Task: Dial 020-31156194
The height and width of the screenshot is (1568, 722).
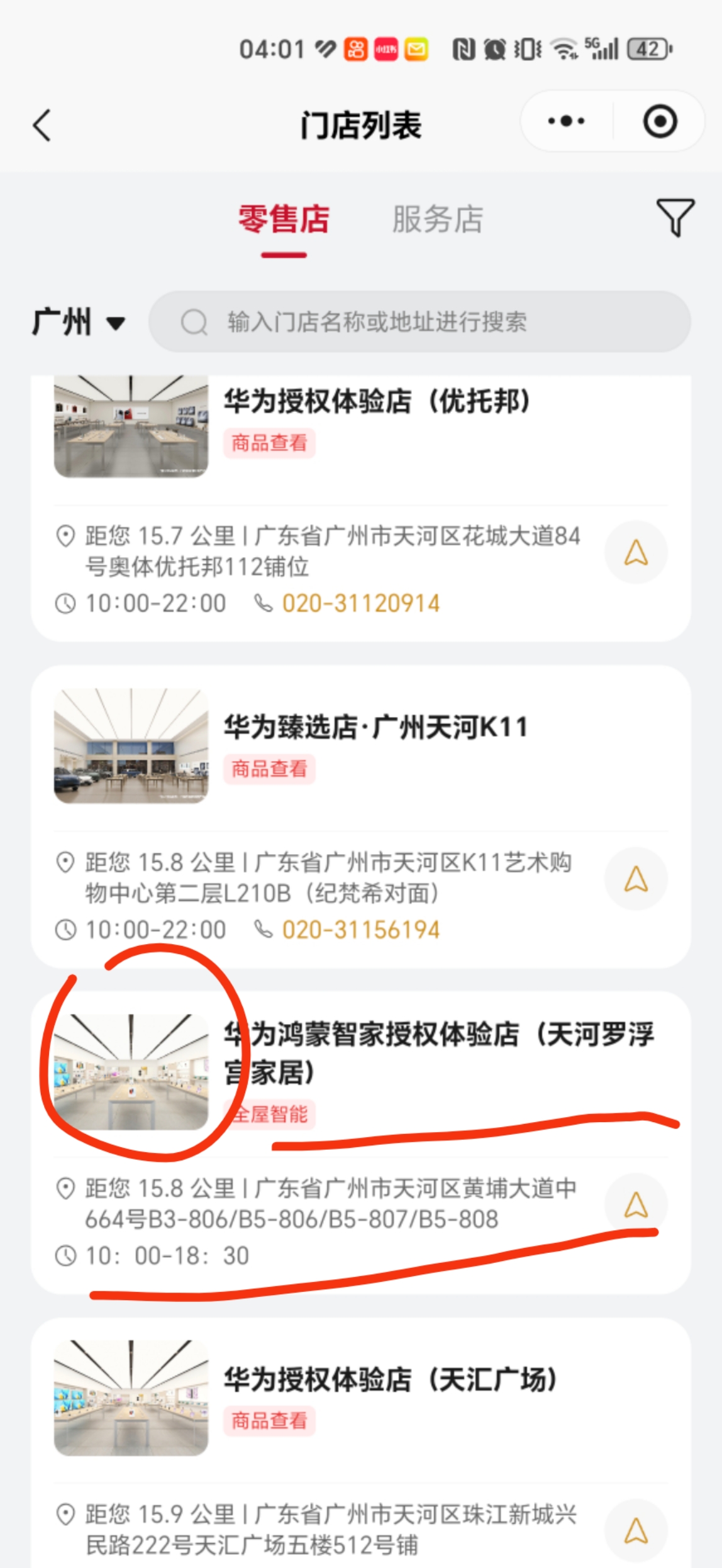Action: pos(360,930)
